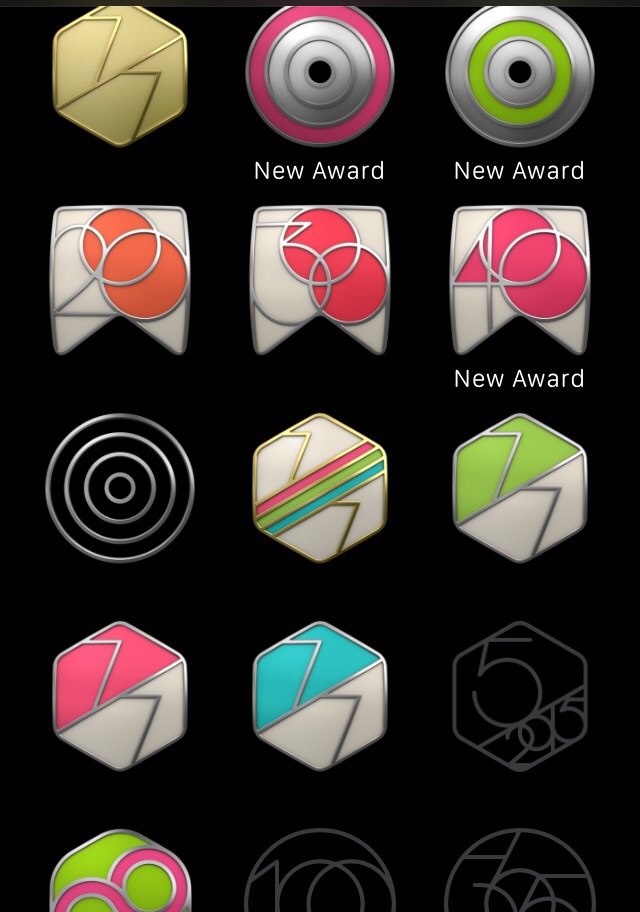View the locked 100 circle award
640x912 pixels.
tap(320, 875)
